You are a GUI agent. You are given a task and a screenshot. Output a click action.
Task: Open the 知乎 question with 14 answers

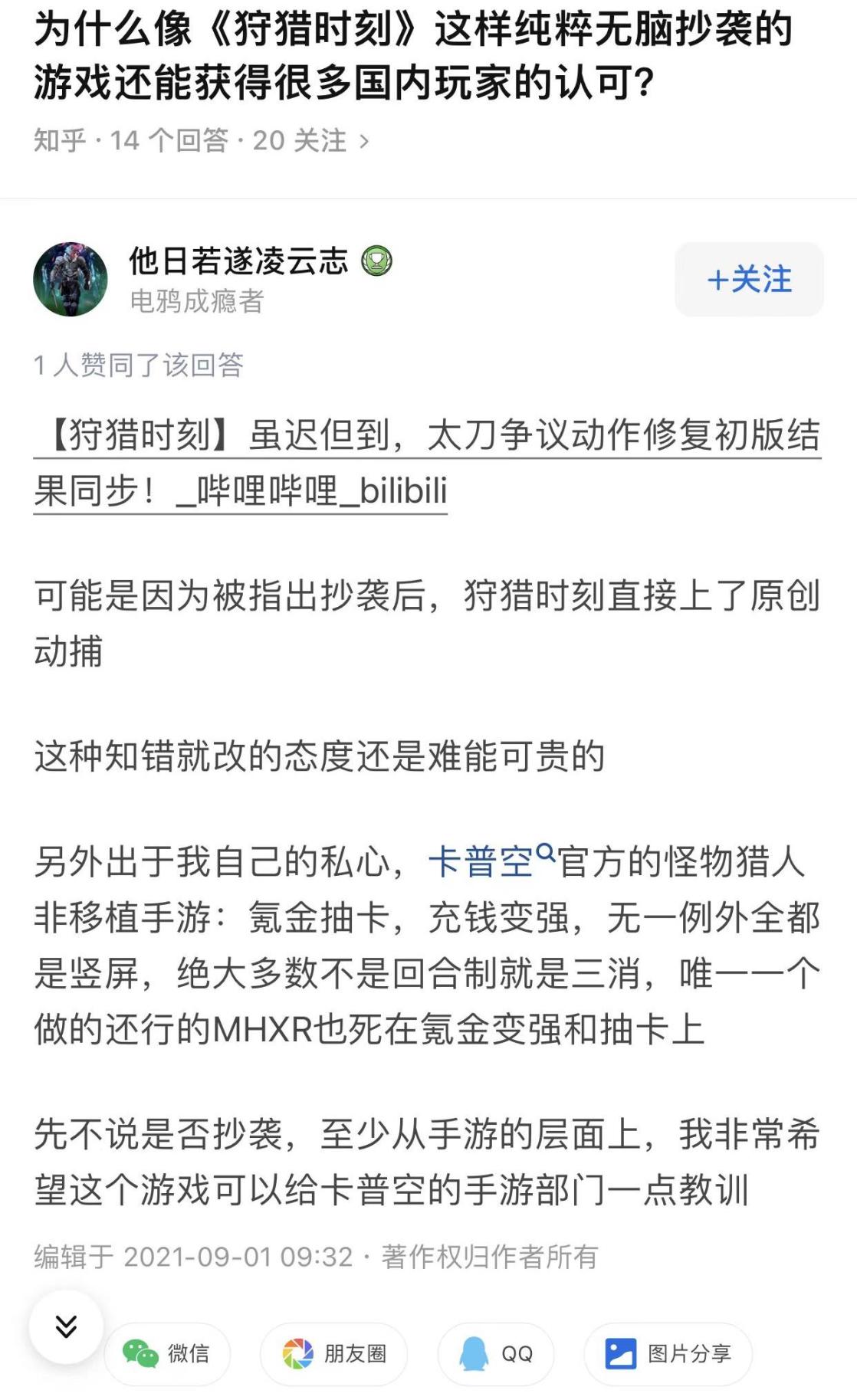click(x=201, y=141)
